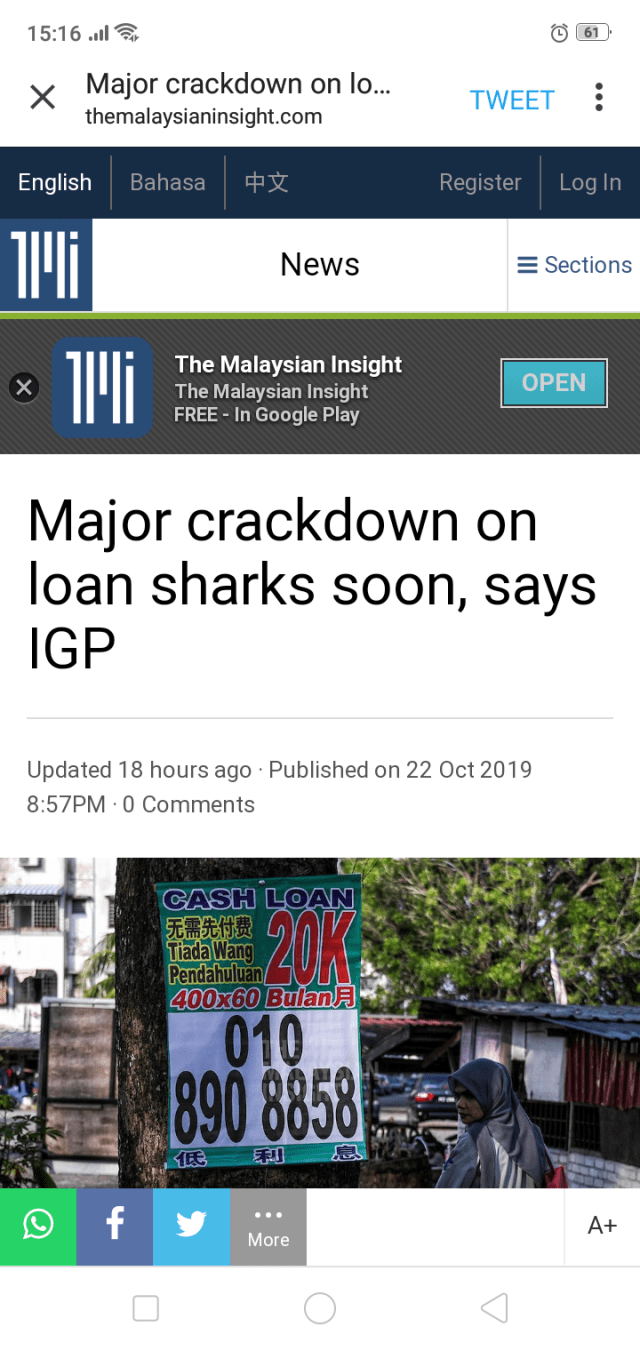Open the browser overflow menu
The height and width of the screenshot is (1351, 640).
click(x=599, y=98)
